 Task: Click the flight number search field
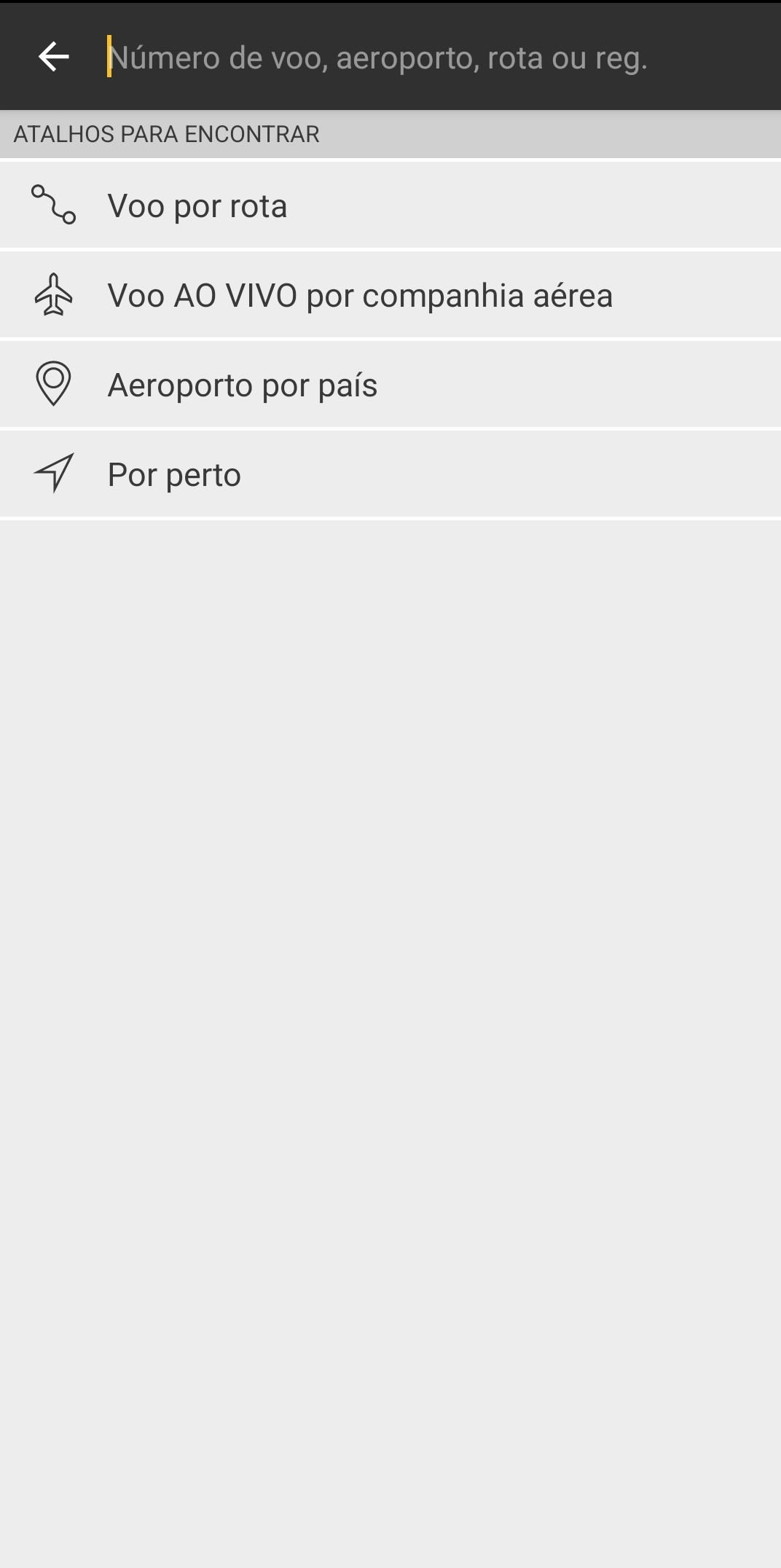click(379, 56)
